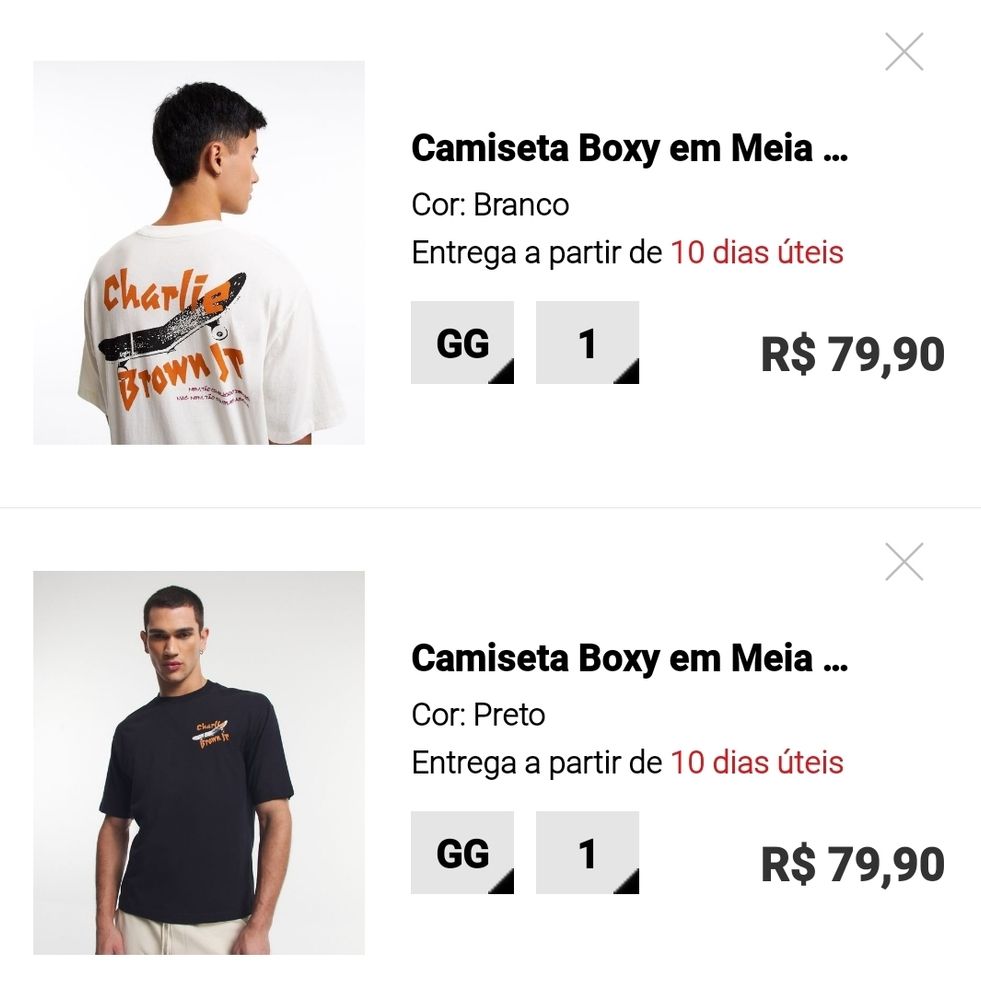Open the white Charlie Brown Jr shirt image
This screenshot has height=1000, width=981.
[x=199, y=253]
